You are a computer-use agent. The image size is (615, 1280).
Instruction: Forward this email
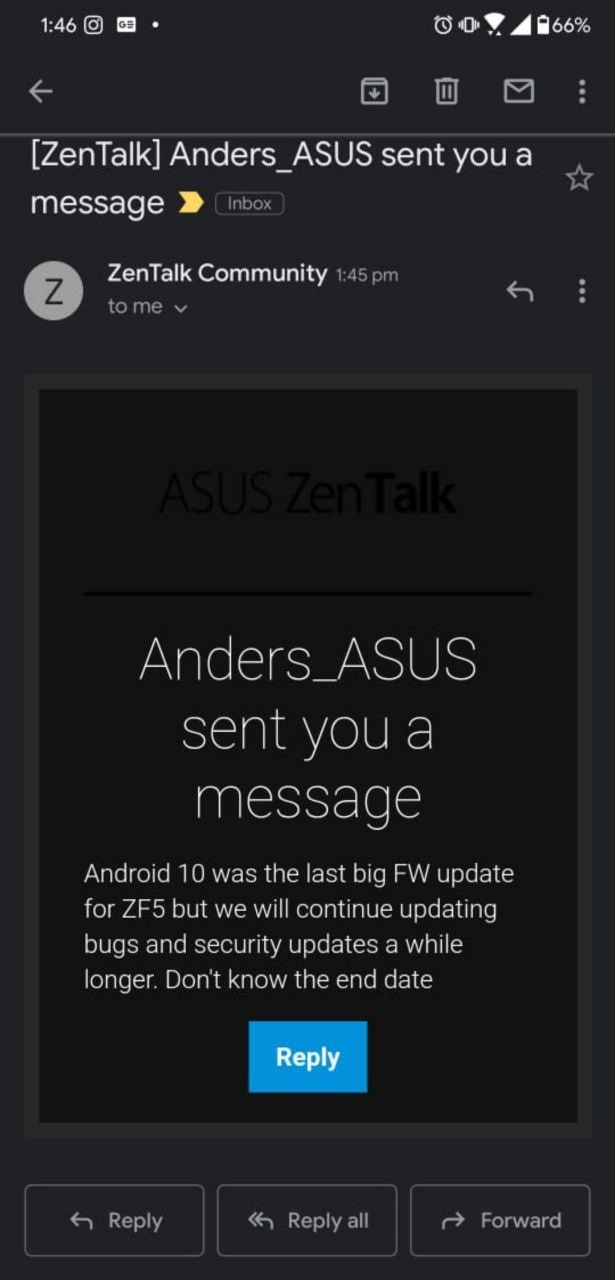[x=500, y=1220]
